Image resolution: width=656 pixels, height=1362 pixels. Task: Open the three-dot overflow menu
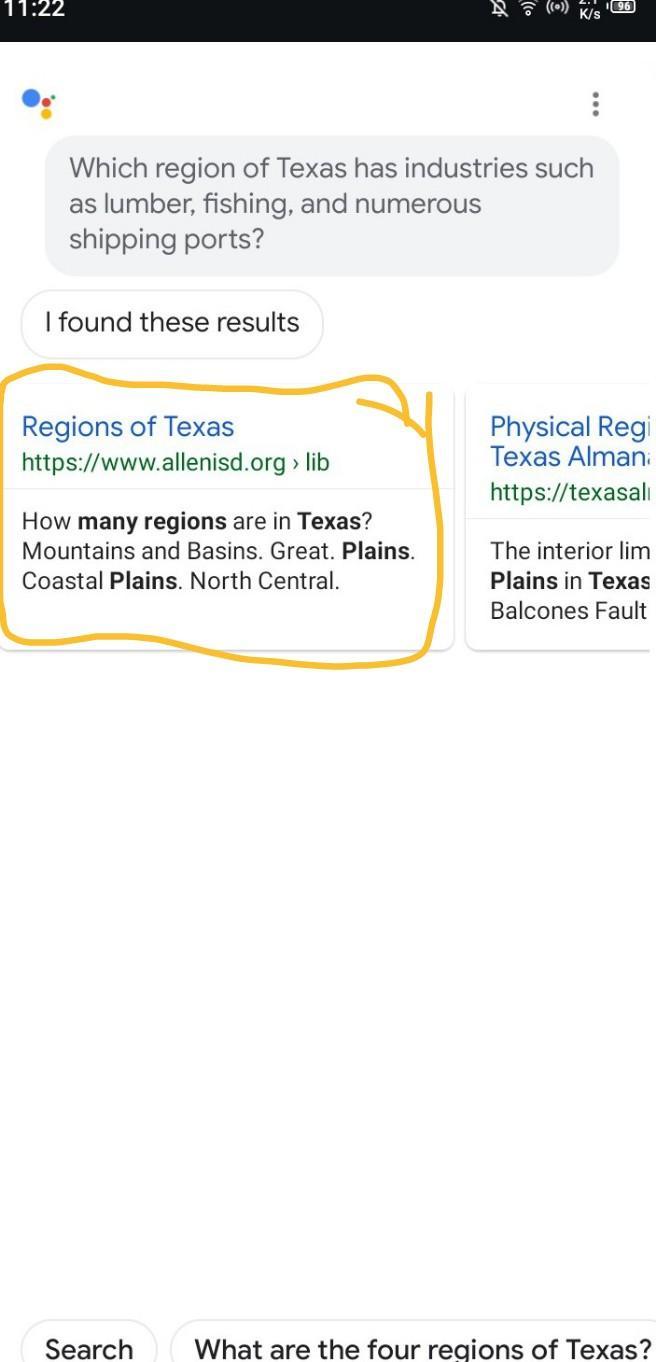click(x=595, y=104)
